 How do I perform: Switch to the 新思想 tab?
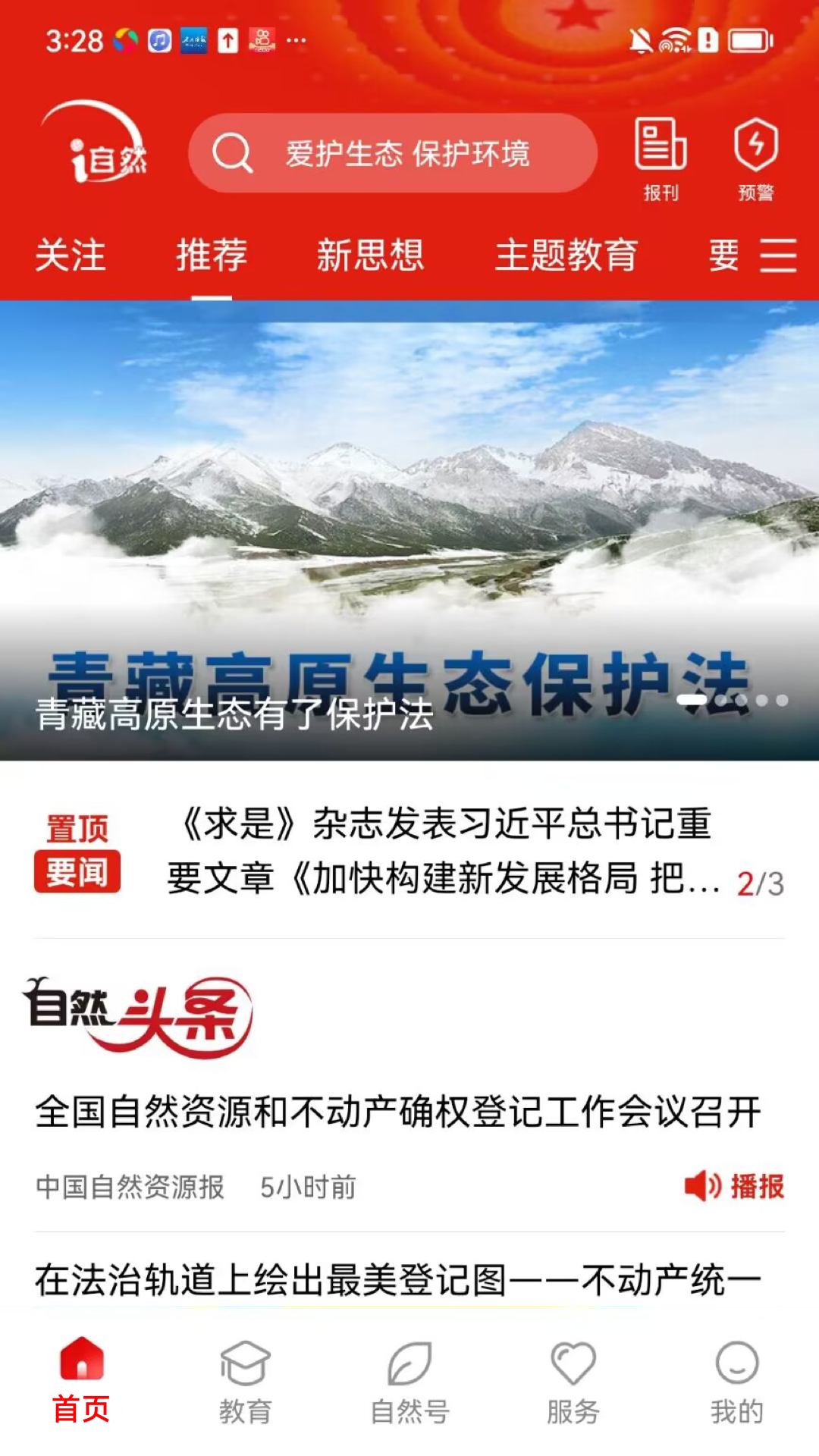(x=370, y=255)
